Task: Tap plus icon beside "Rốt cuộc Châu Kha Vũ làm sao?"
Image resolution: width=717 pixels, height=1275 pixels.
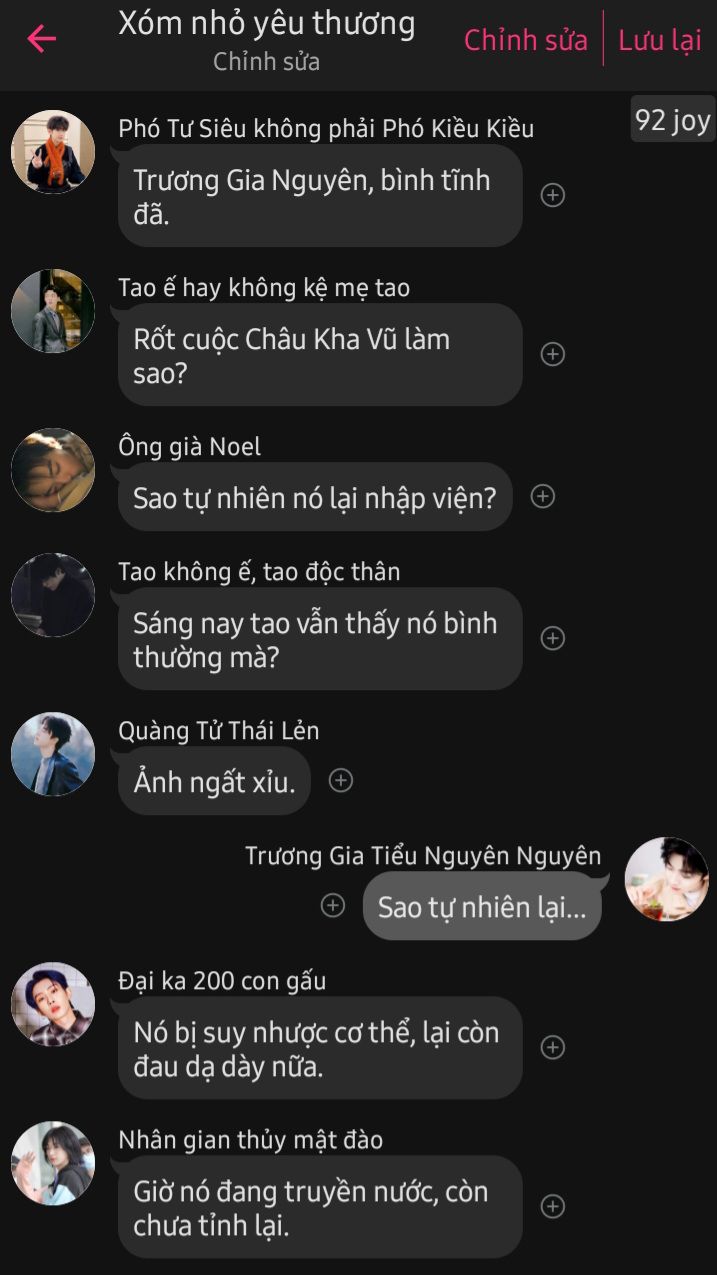Action: 552,354
